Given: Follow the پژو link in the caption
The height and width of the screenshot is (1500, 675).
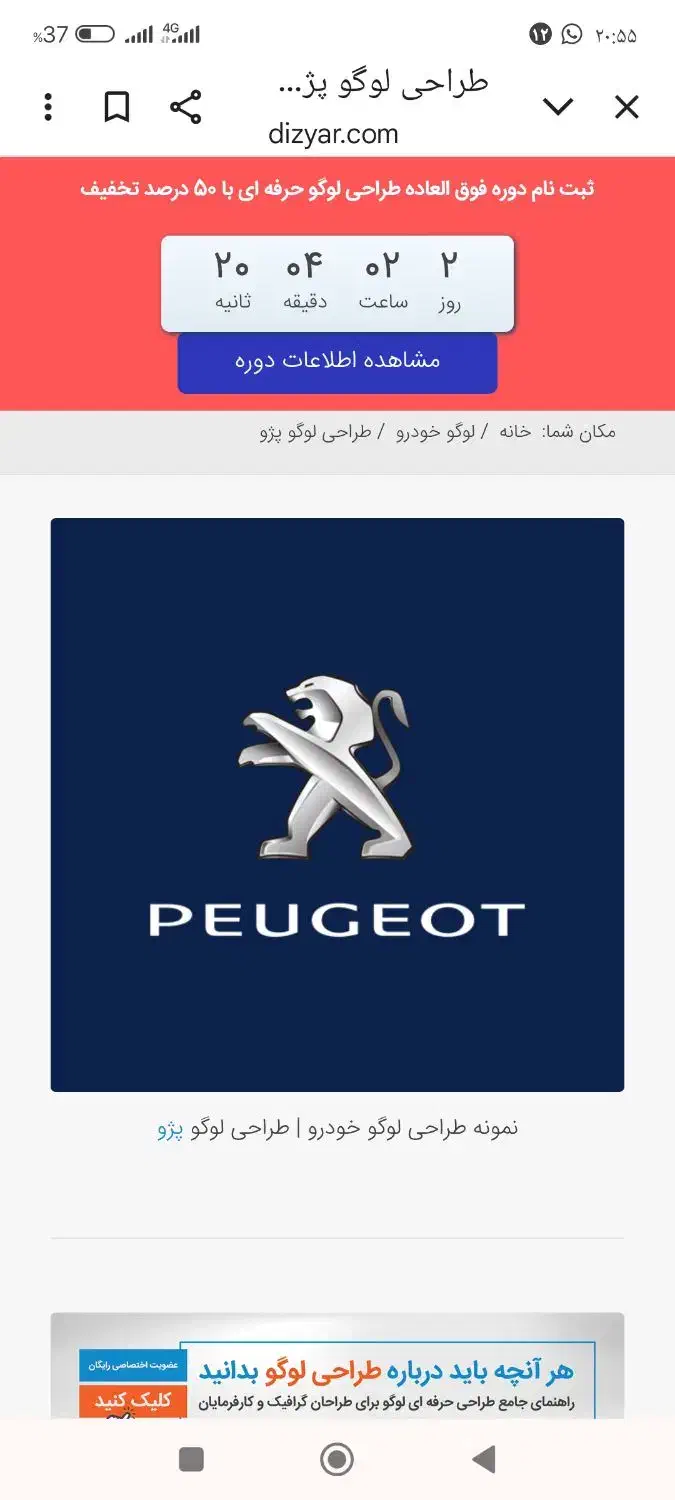Looking at the screenshot, I should [x=170, y=1128].
